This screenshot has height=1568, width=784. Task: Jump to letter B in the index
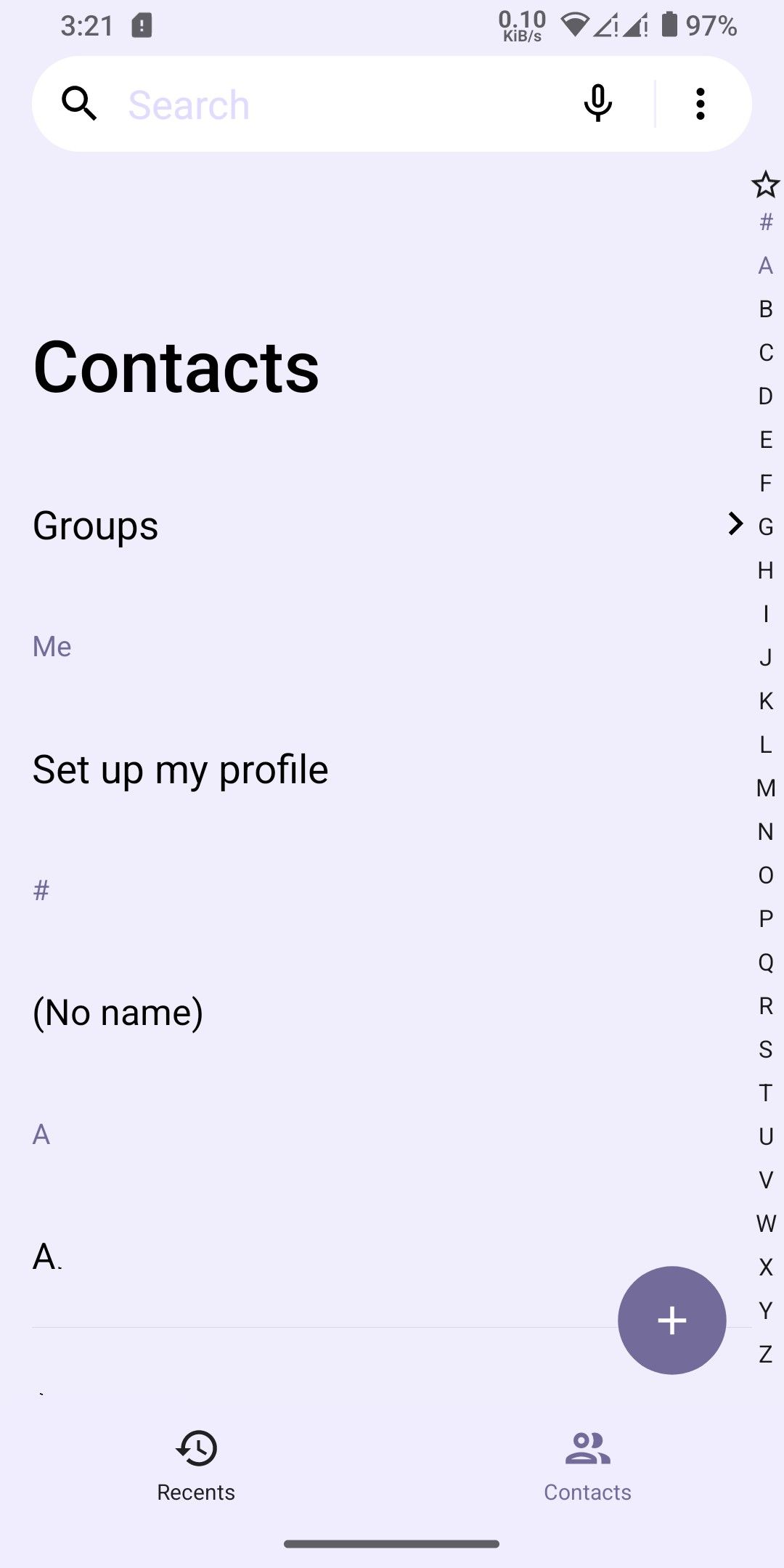[766, 309]
